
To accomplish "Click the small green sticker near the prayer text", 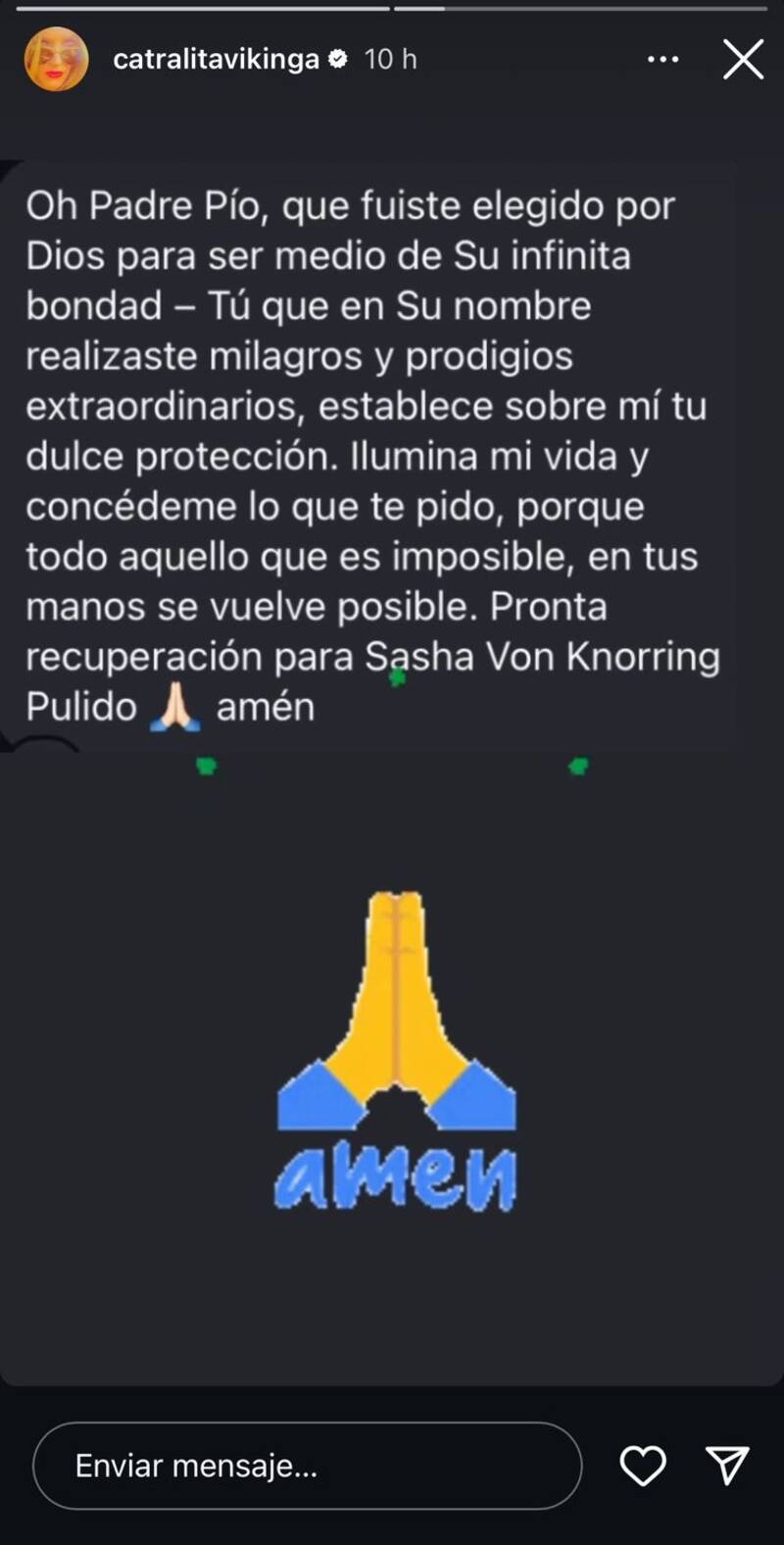I will coord(206,765).
